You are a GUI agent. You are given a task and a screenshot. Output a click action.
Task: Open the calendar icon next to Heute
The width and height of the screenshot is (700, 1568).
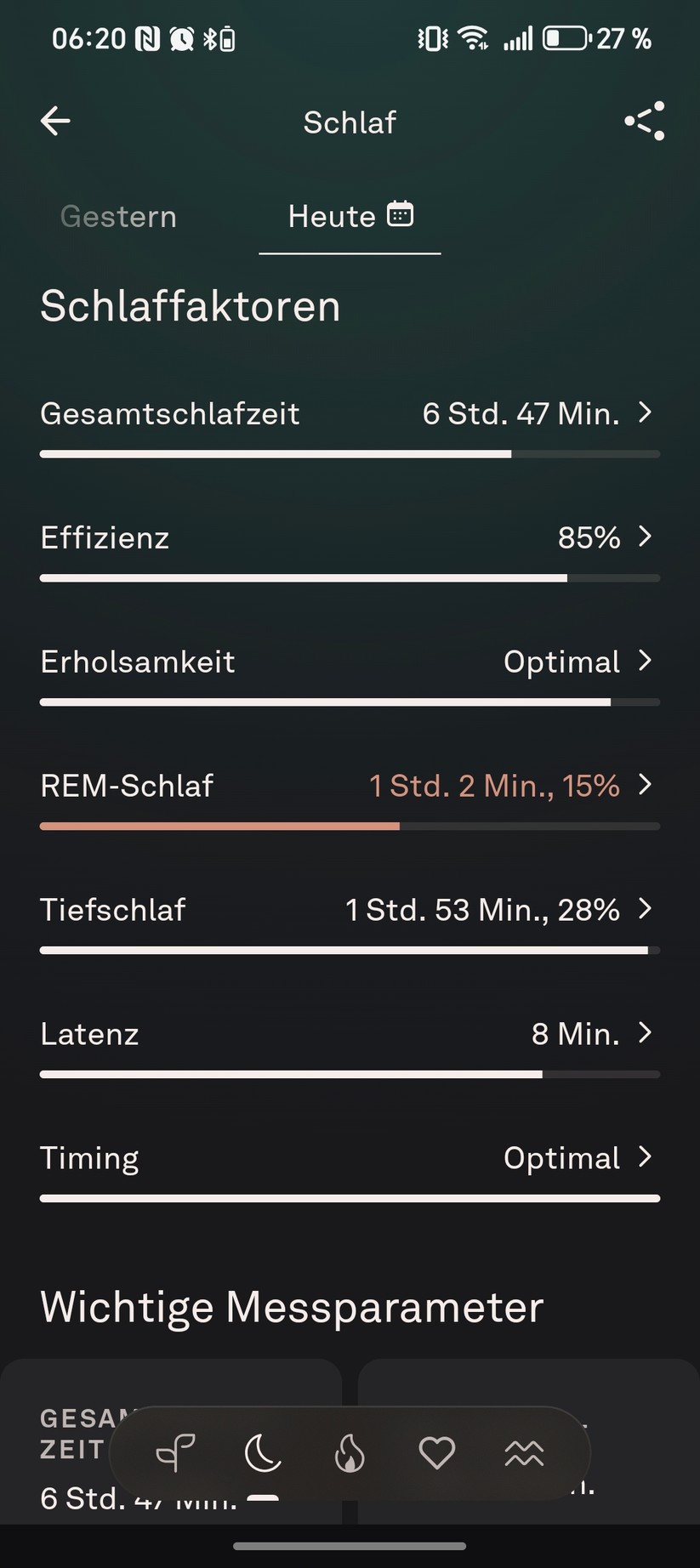399,214
